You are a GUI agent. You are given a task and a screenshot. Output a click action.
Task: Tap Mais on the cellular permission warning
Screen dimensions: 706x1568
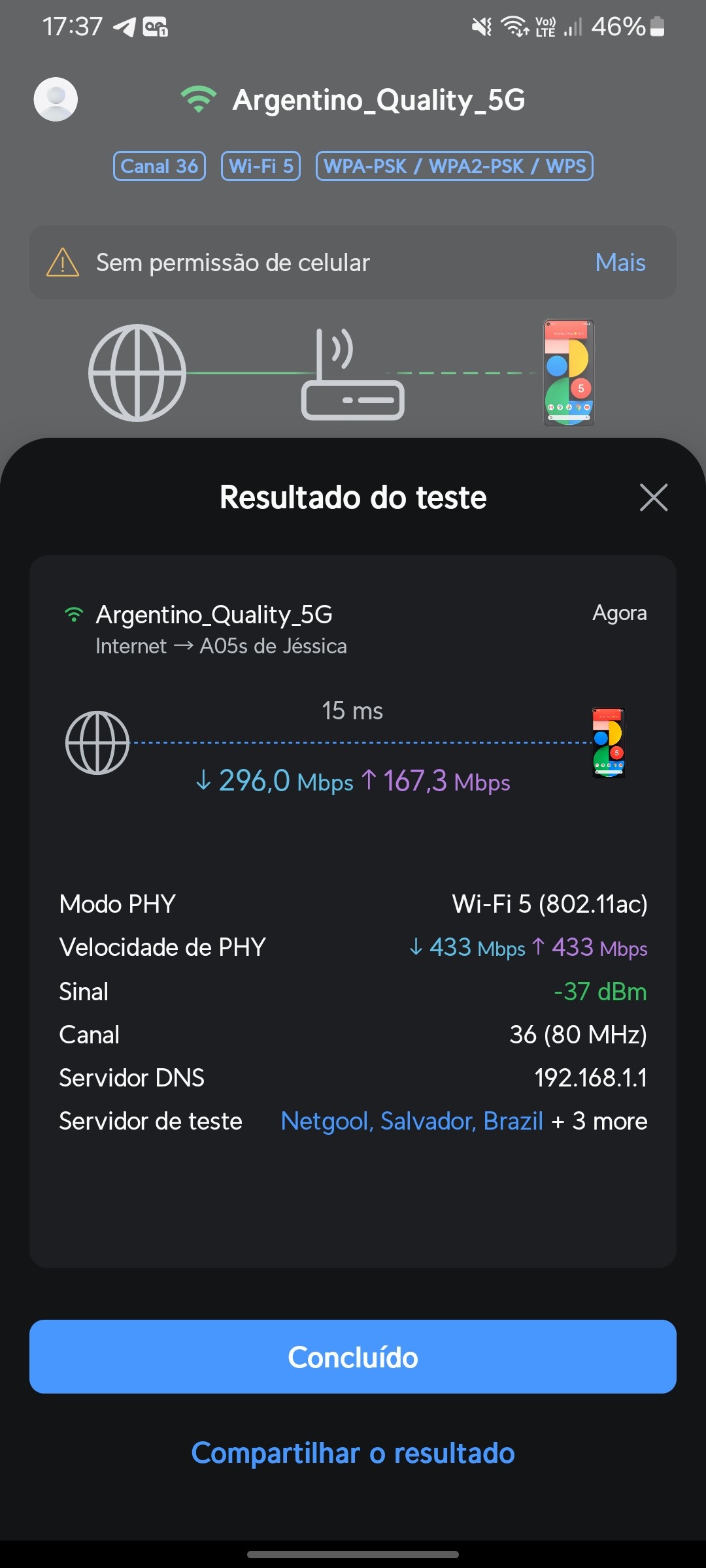click(620, 263)
